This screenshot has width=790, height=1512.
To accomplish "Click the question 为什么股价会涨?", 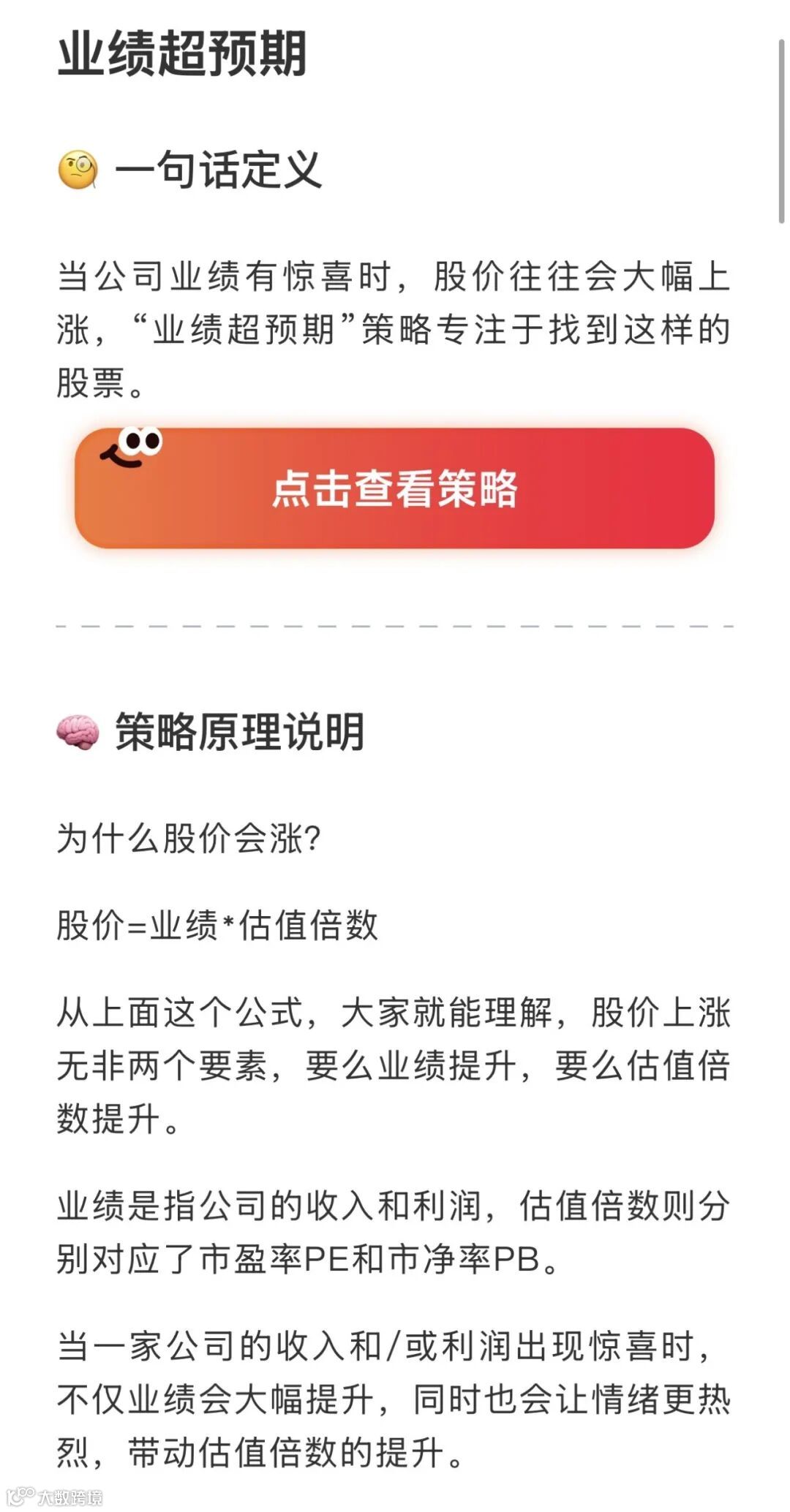I will [x=190, y=838].
